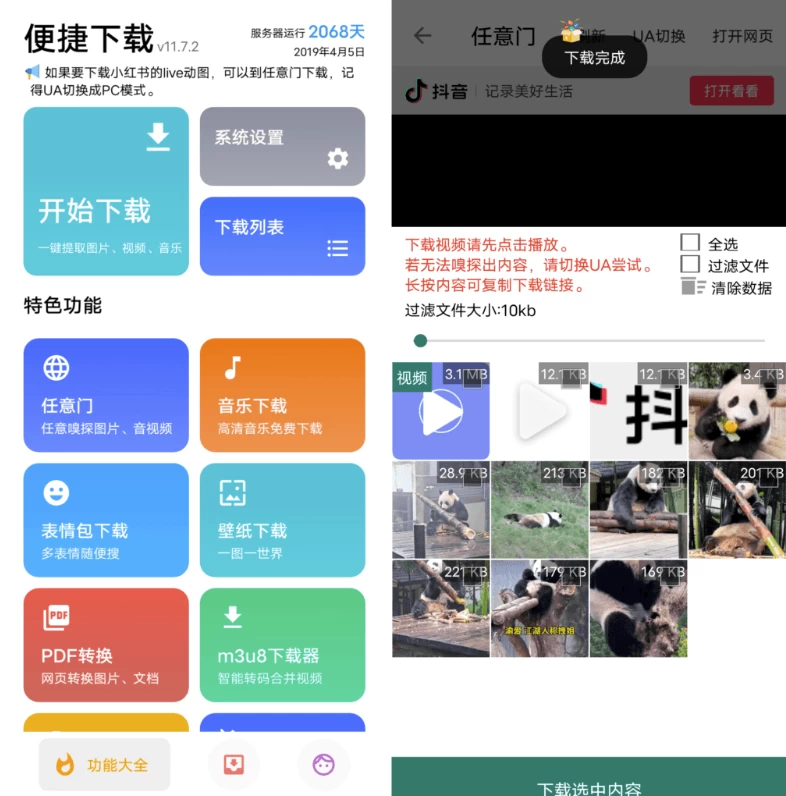786x796 pixels.
Task: Open 壁纸下载
Action: (x=282, y=519)
